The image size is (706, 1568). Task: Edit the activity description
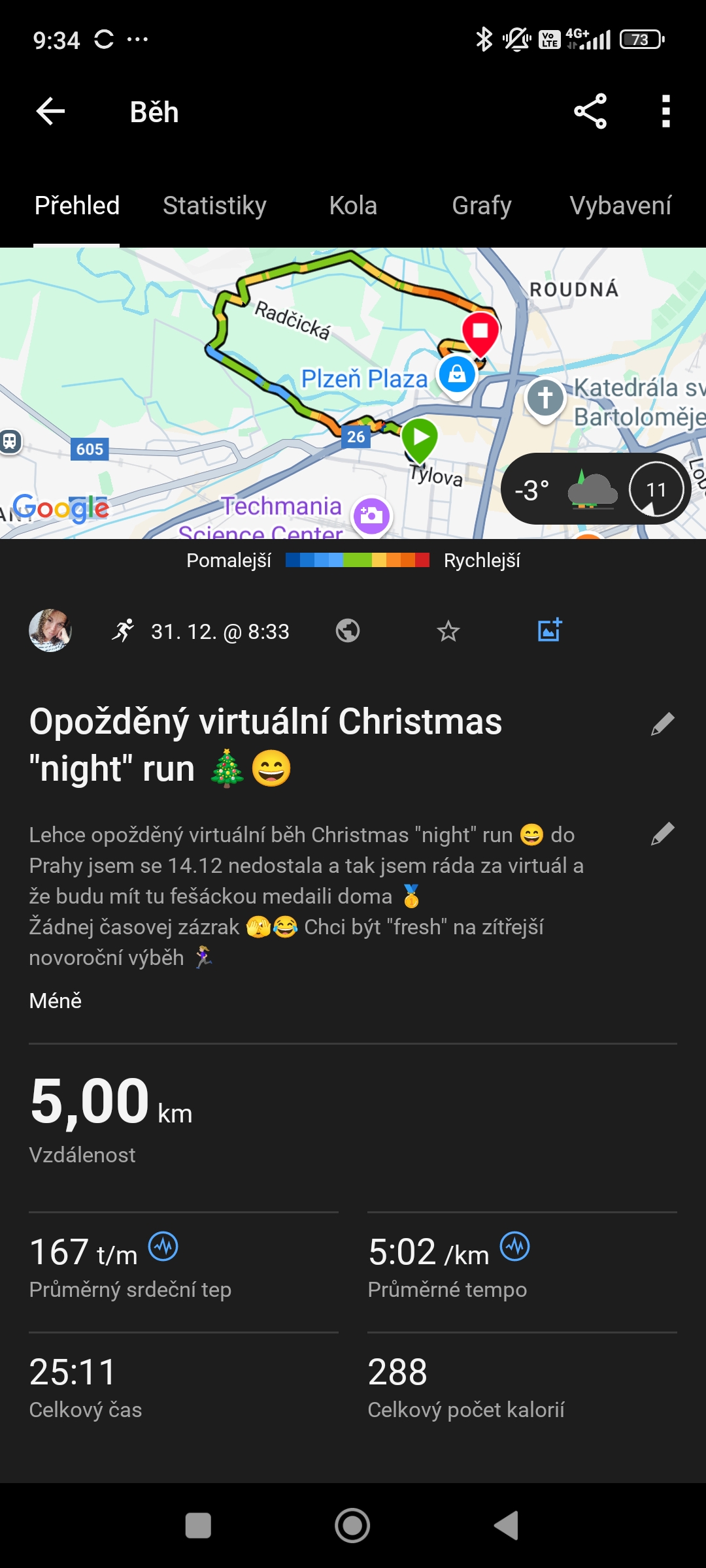[x=662, y=834]
